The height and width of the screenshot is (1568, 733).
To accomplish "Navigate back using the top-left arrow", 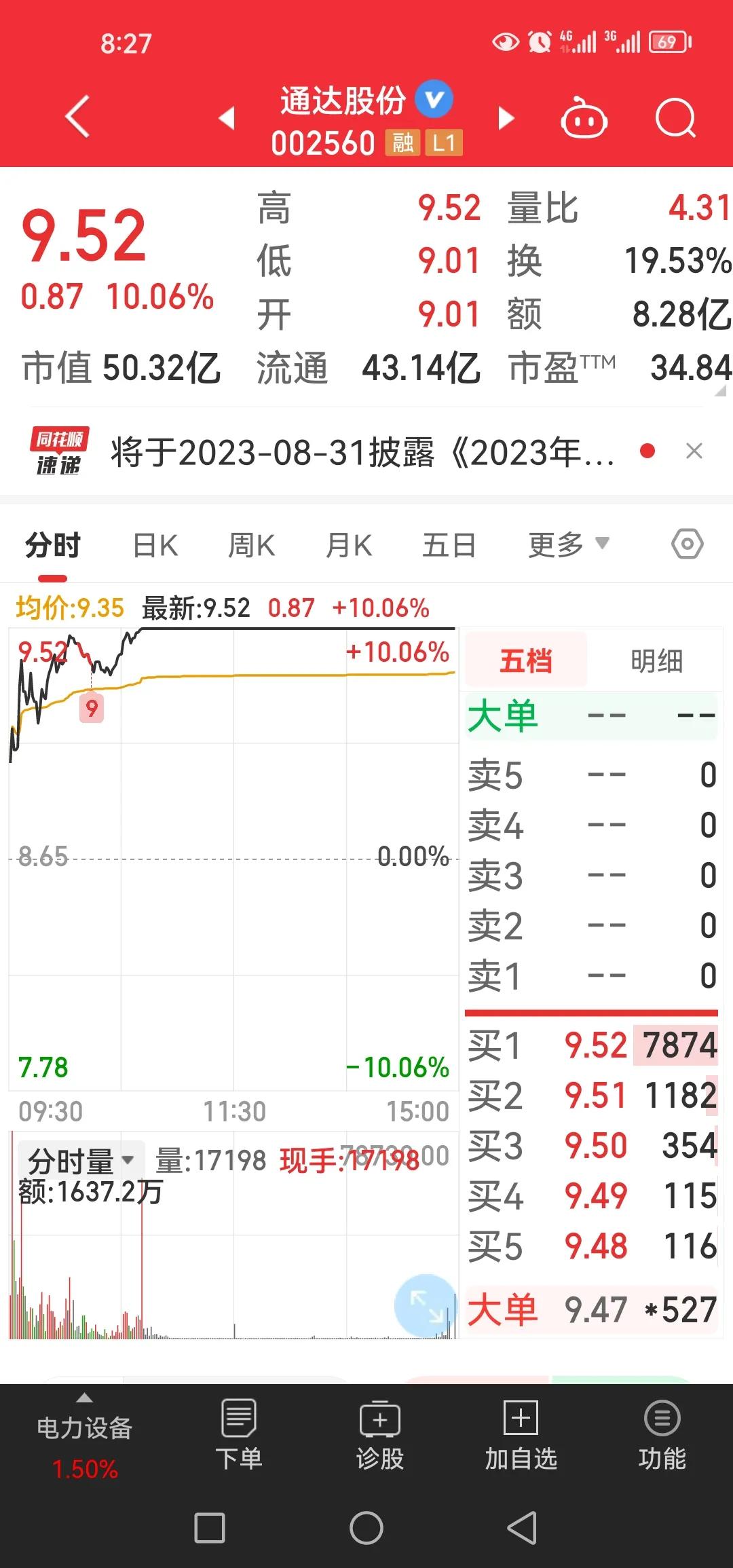I will tap(77, 117).
